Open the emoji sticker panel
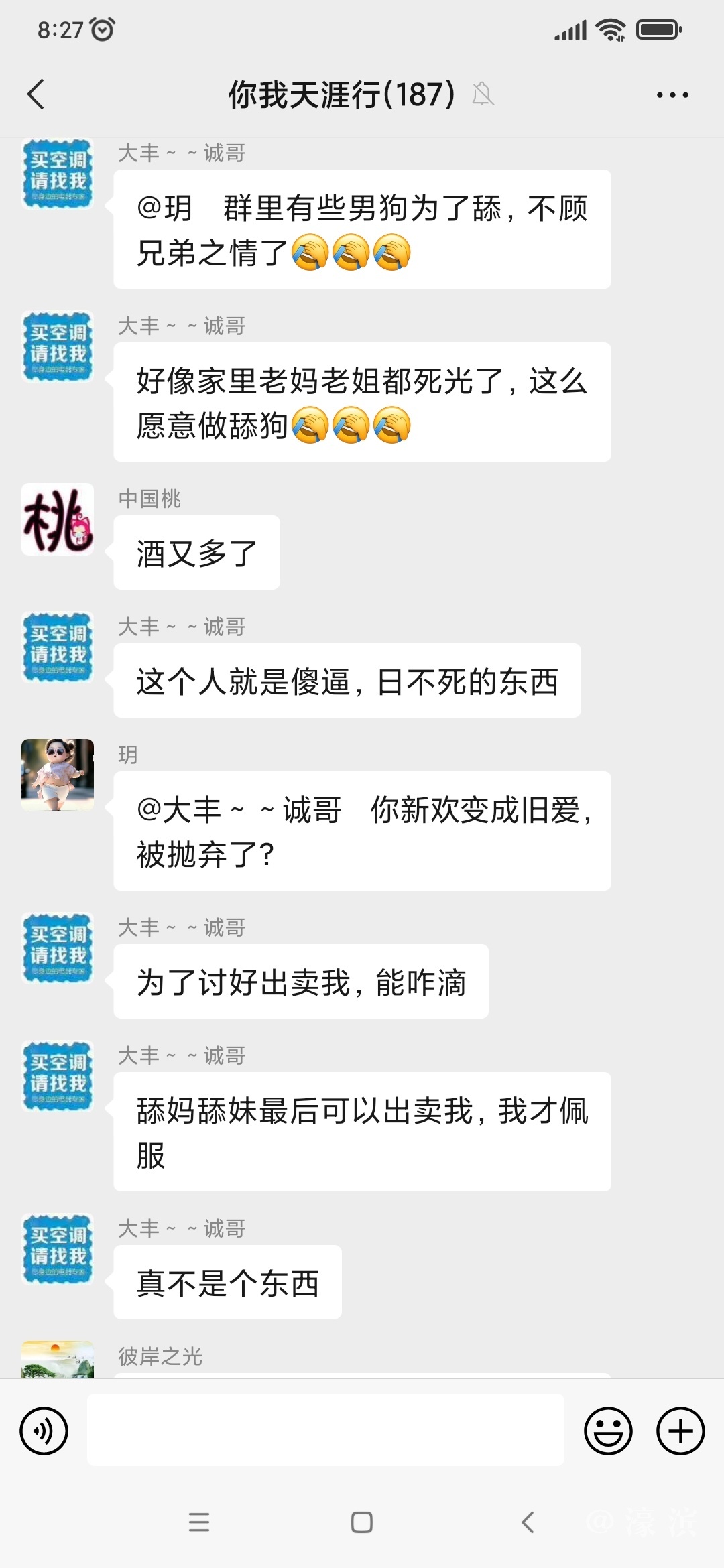The width and height of the screenshot is (724, 1568). pos(608,1431)
